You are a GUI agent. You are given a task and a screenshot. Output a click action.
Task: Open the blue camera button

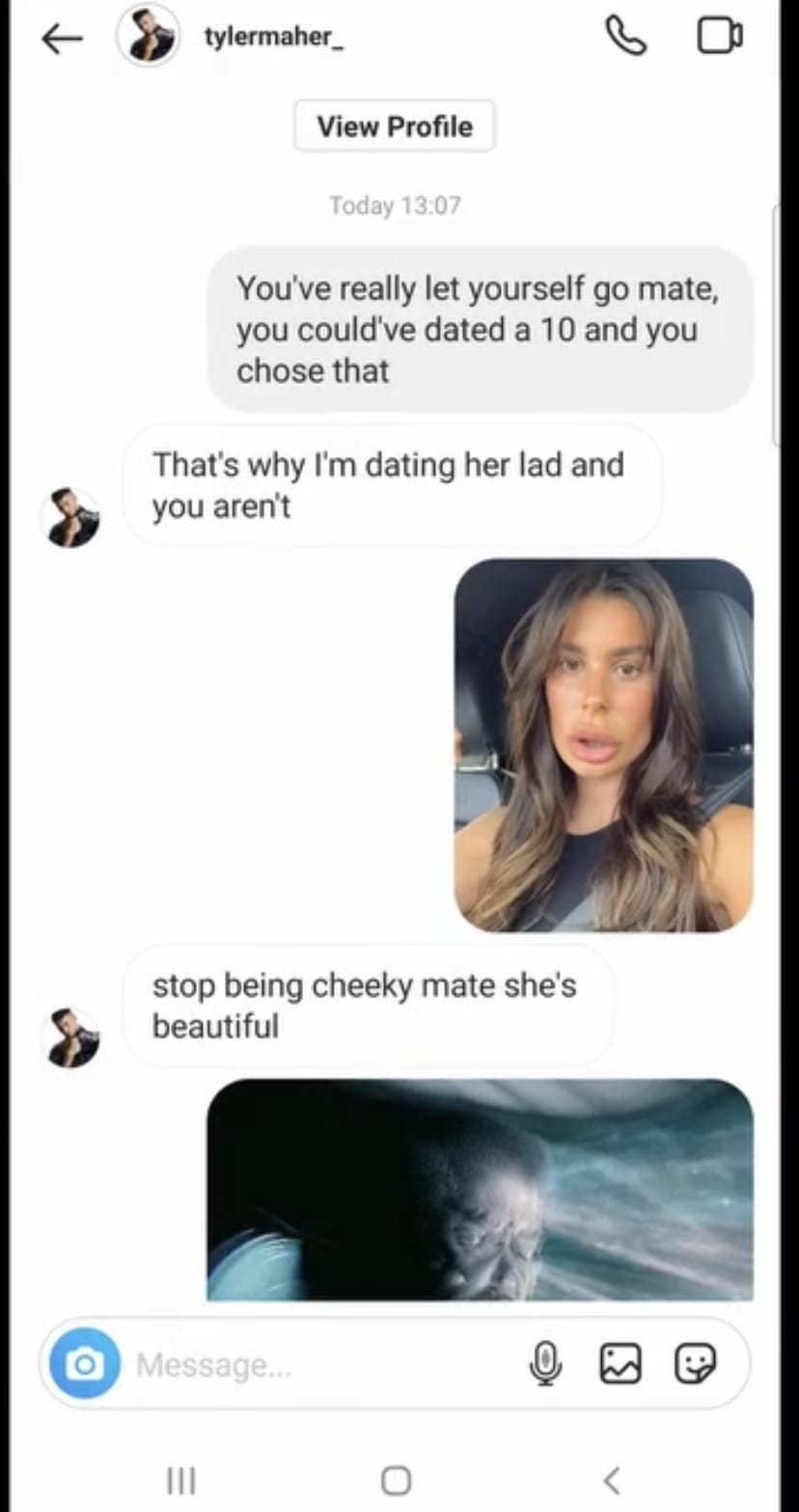point(85,1363)
